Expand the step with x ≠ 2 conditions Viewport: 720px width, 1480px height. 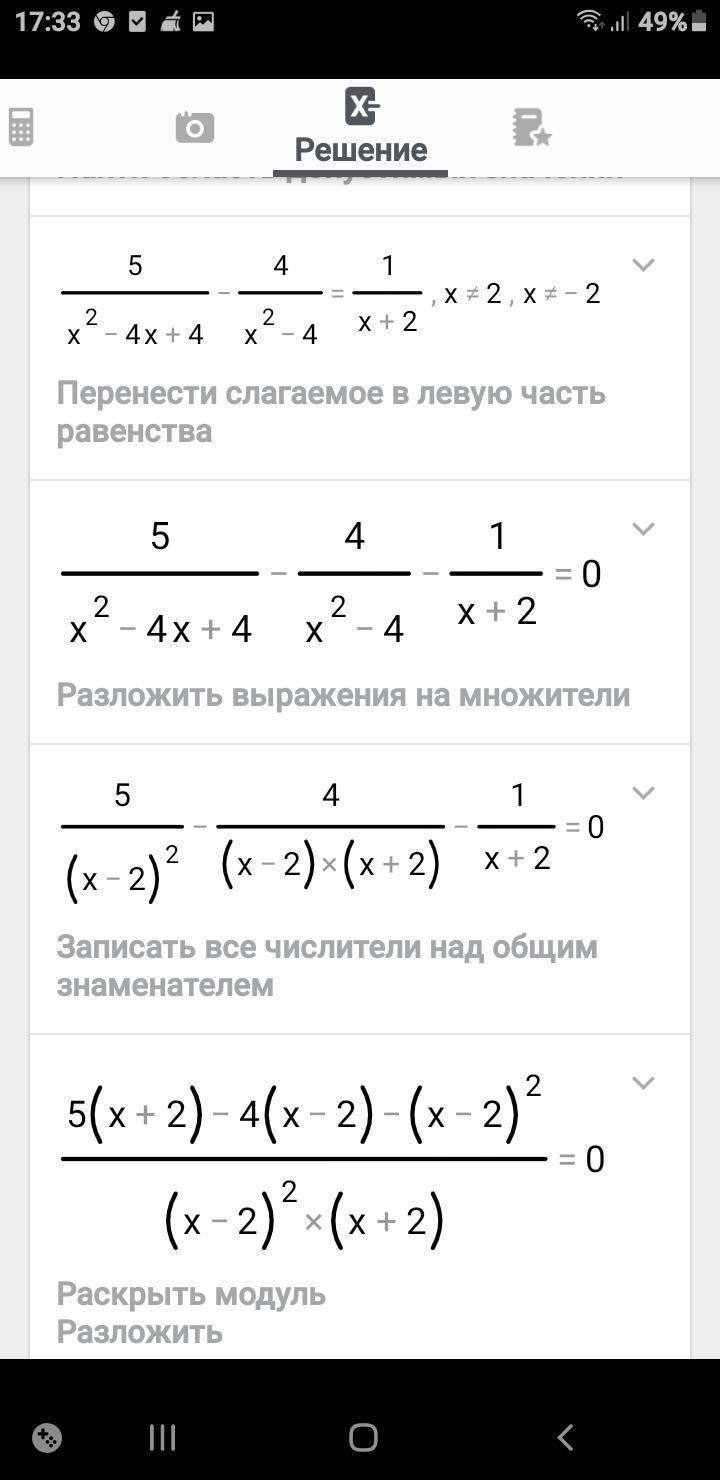pos(643,265)
